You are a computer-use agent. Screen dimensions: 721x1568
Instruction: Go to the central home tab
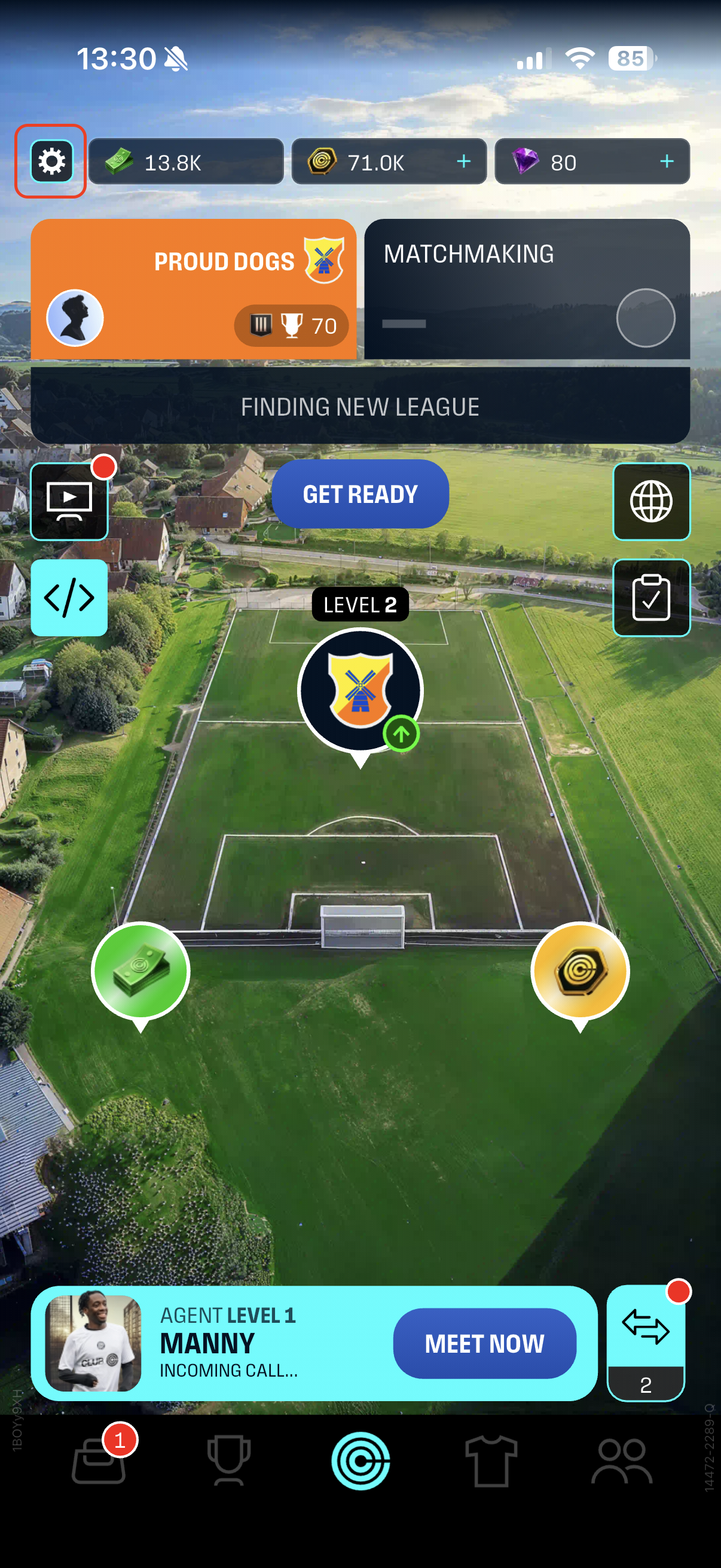pos(360,1460)
